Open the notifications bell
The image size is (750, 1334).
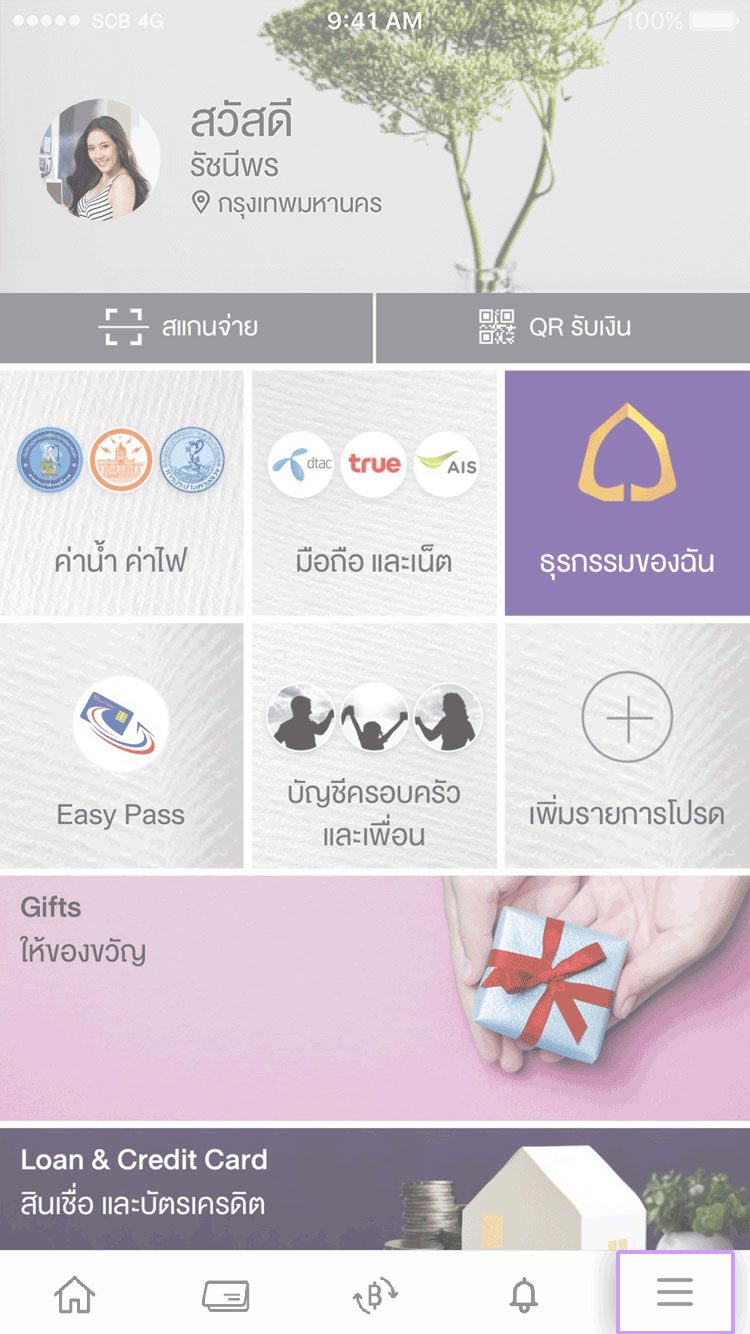[x=523, y=1296]
